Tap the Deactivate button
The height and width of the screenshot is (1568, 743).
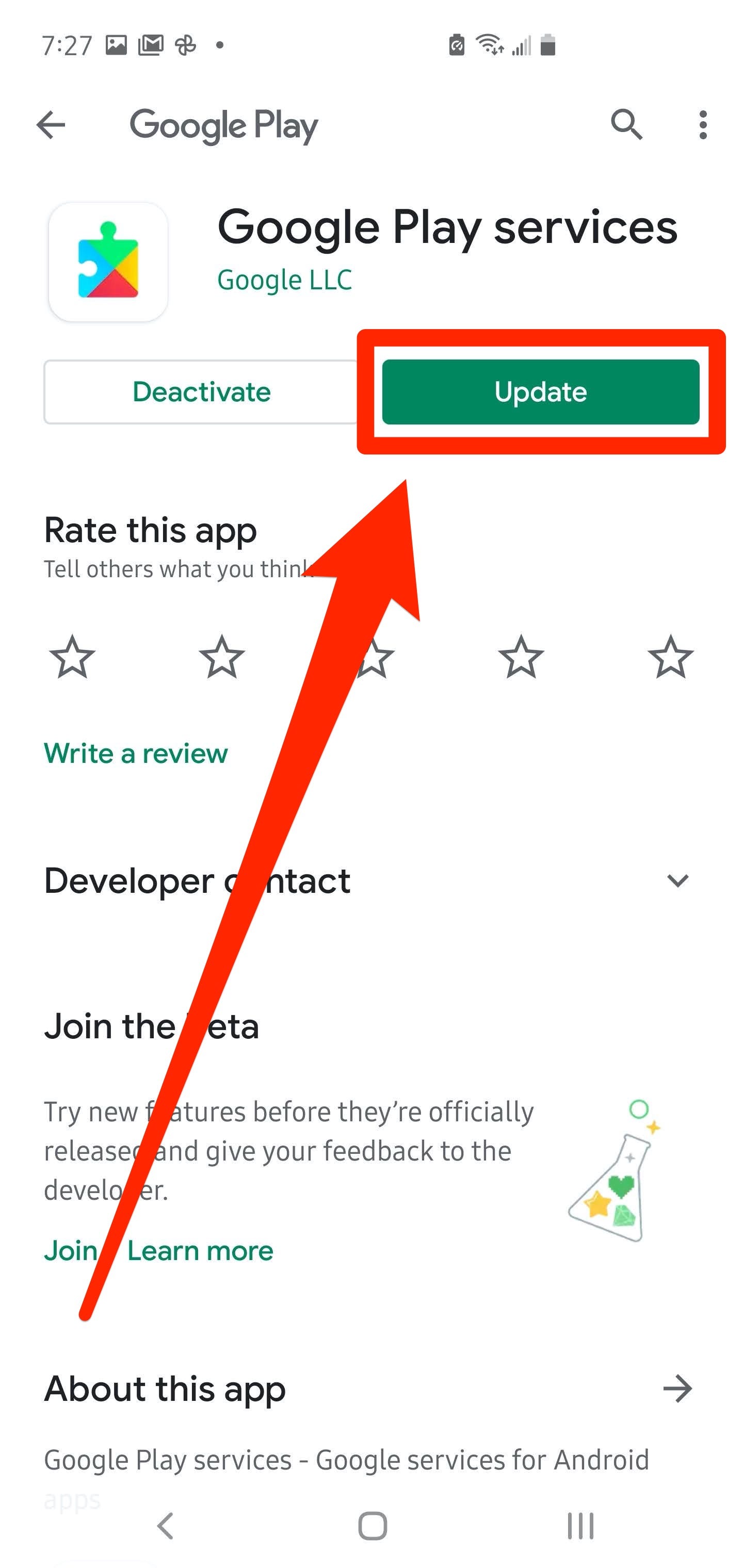point(201,392)
